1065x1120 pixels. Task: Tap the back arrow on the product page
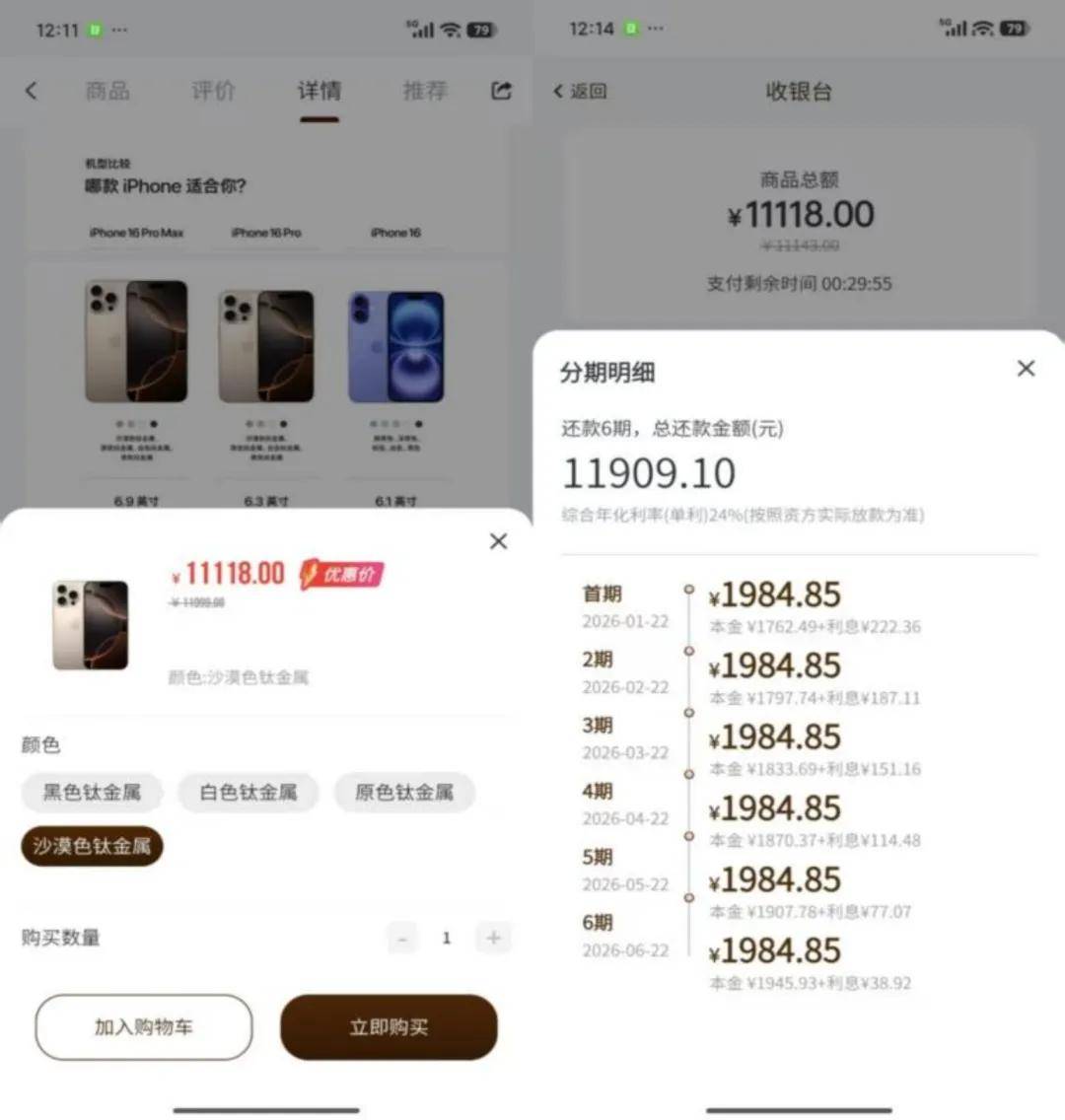pos(32,91)
